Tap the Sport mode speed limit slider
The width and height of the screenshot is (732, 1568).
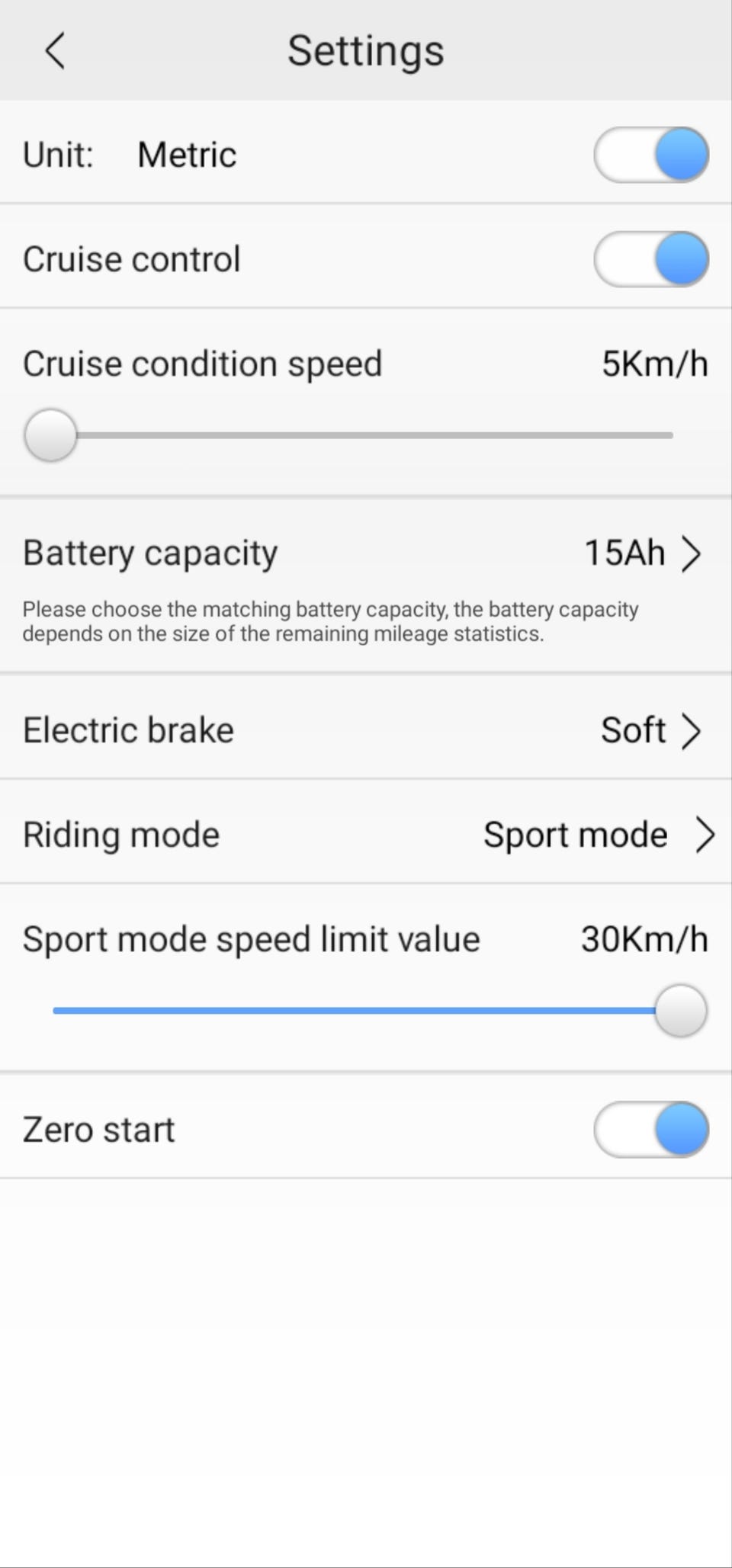(380, 1011)
